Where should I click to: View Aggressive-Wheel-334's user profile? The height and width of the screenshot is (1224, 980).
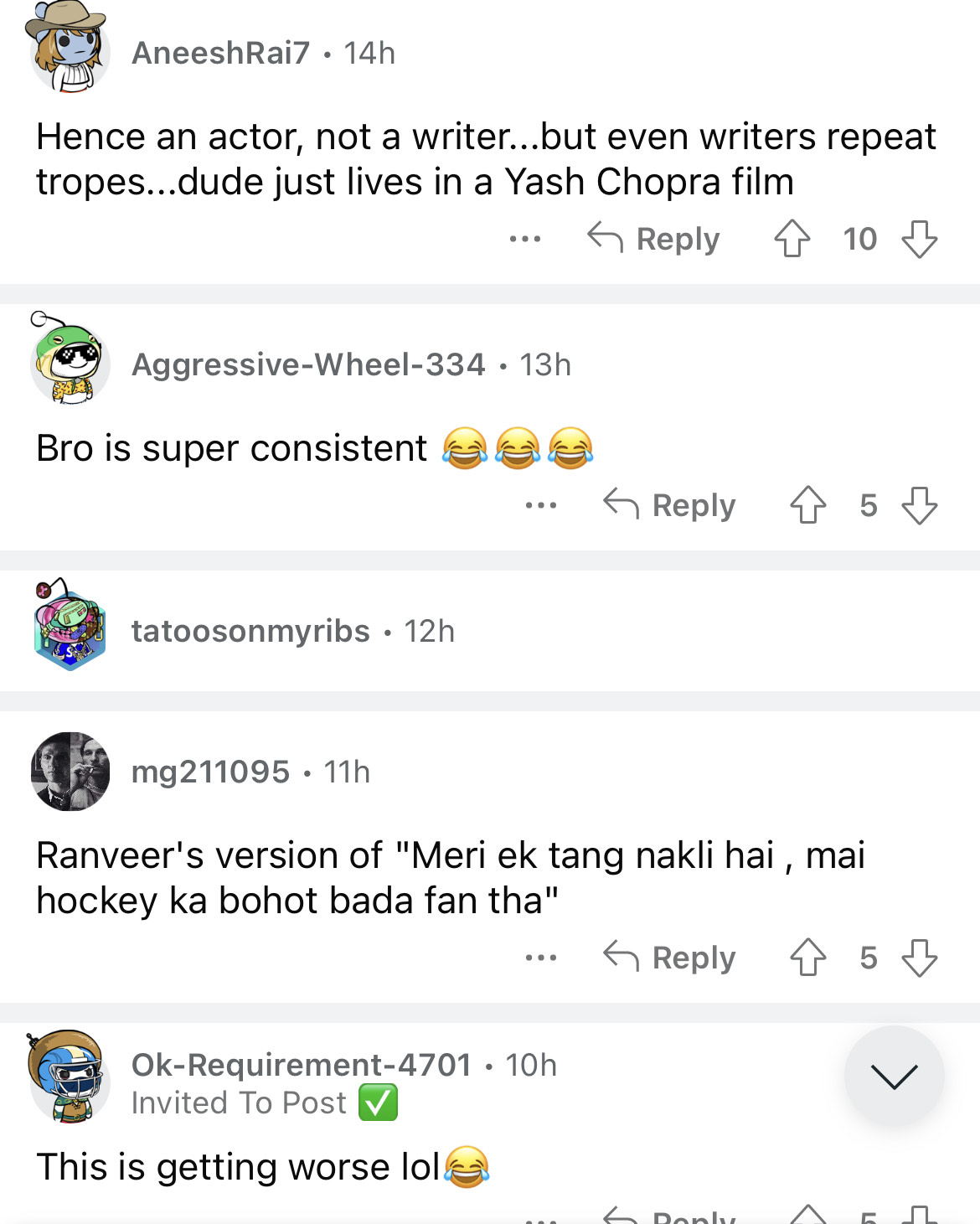click(x=308, y=364)
